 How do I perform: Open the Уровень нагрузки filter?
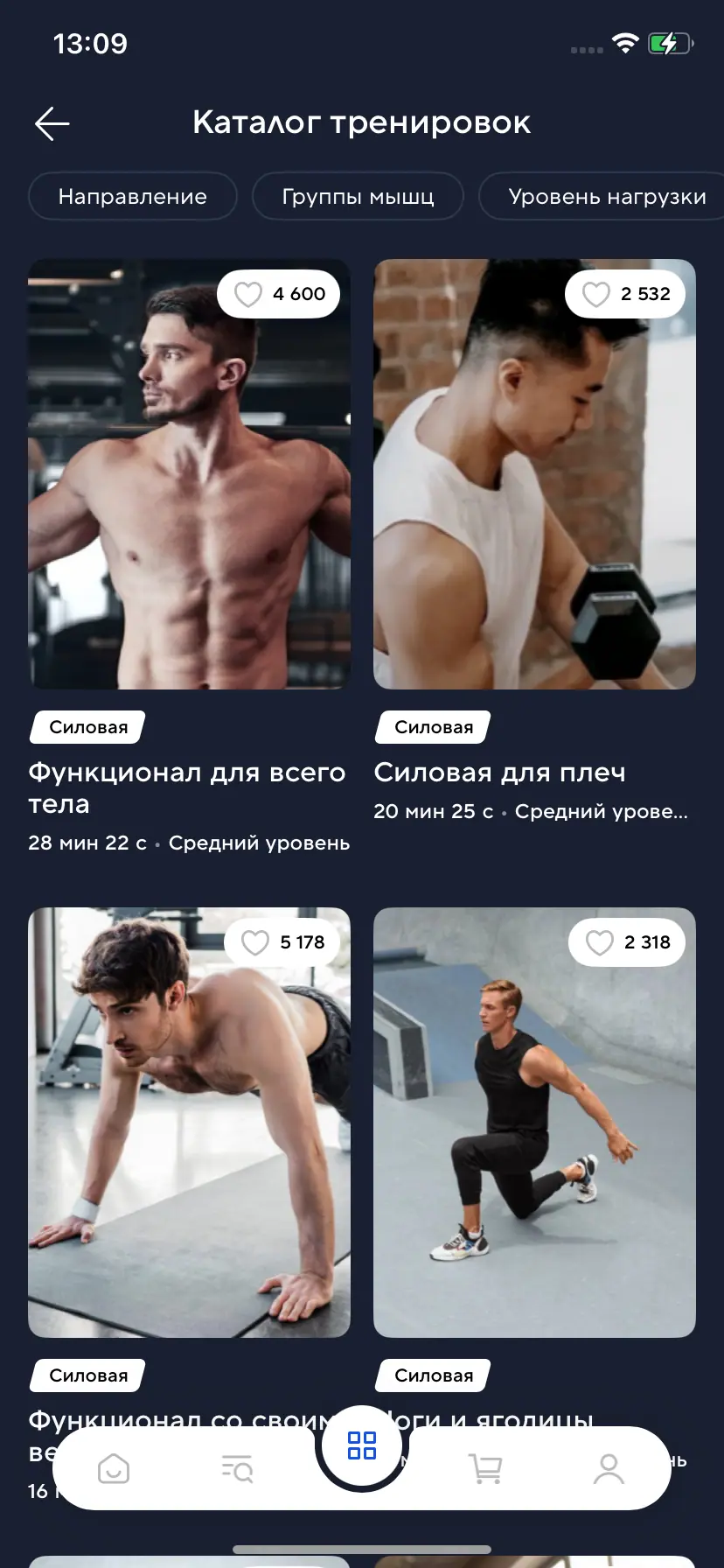click(607, 196)
